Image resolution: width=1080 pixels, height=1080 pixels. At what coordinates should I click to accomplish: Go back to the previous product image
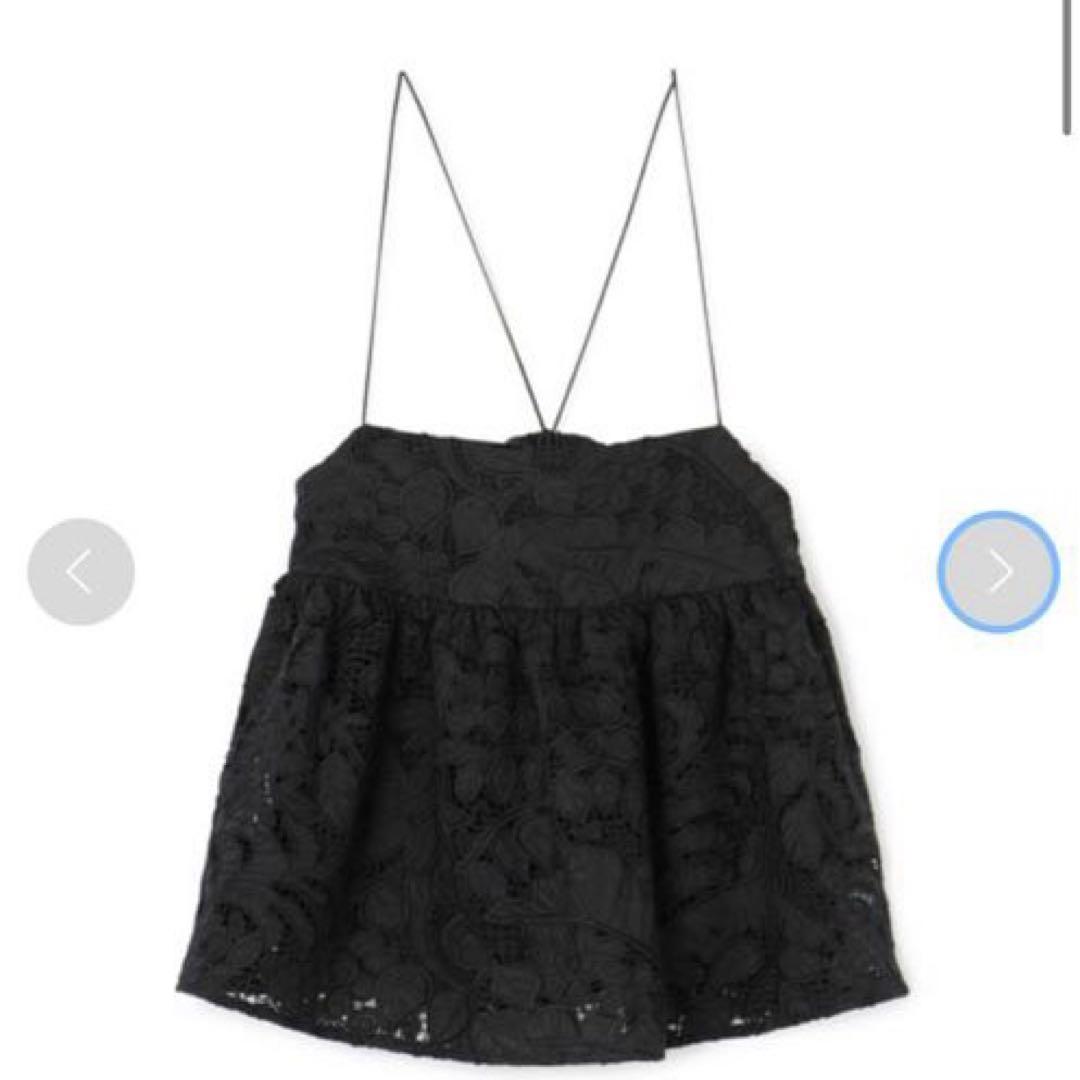(81, 571)
